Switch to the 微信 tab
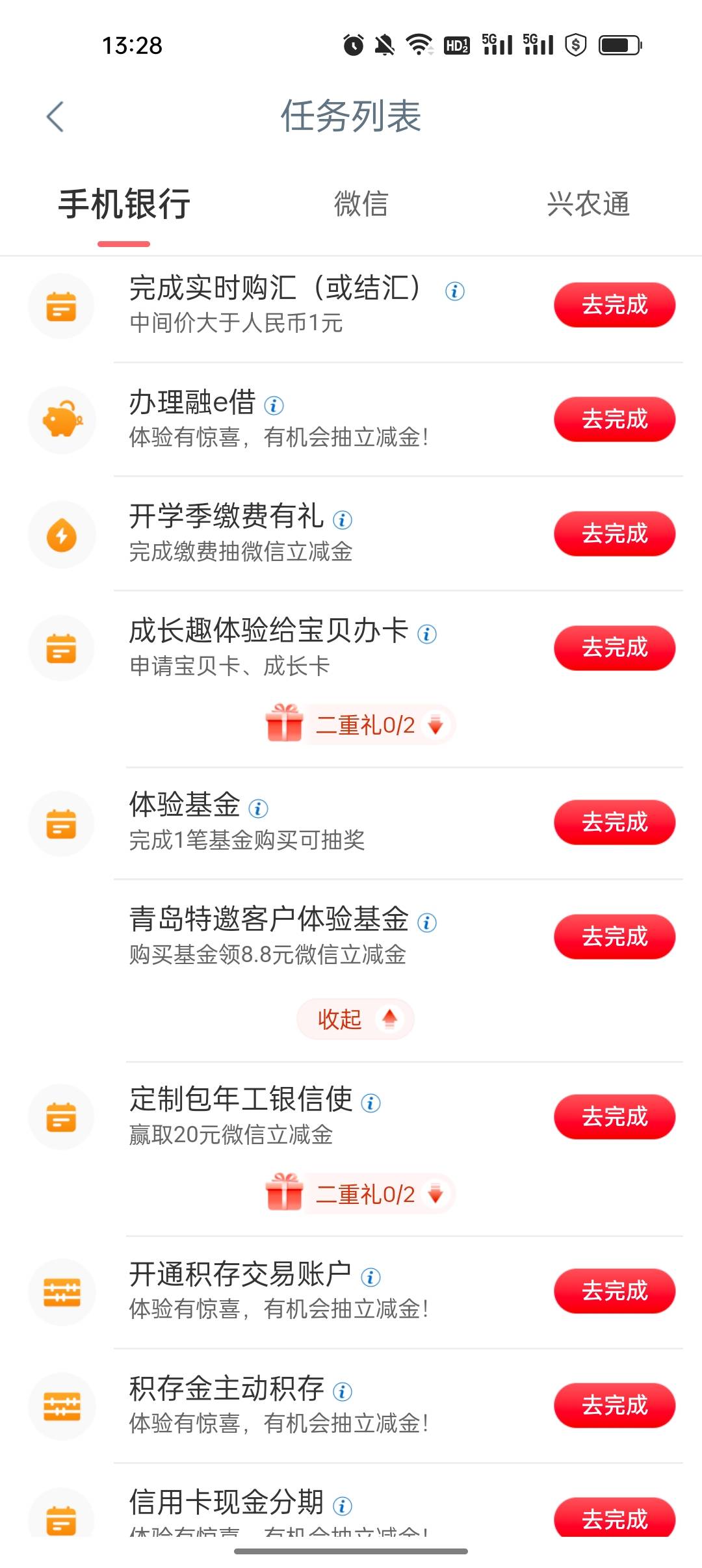Viewport: 702px width, 1568px height. [361, 204]
